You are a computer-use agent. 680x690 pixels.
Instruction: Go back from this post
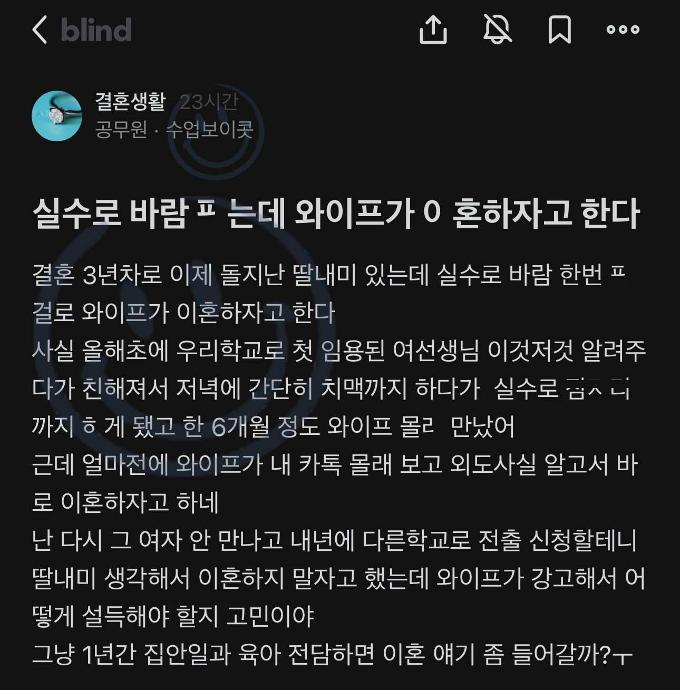(39, 30)
